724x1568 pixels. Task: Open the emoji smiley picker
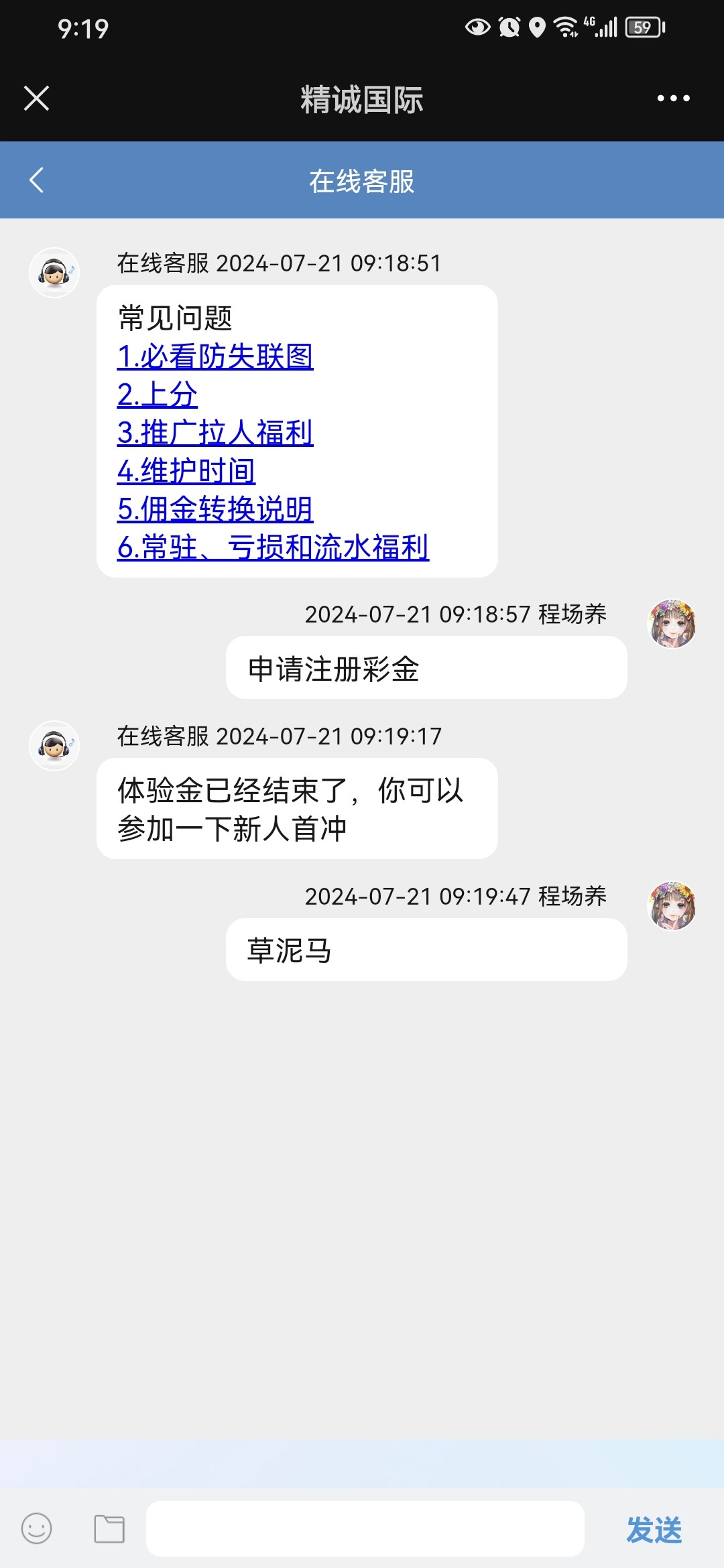[37, 1528]
